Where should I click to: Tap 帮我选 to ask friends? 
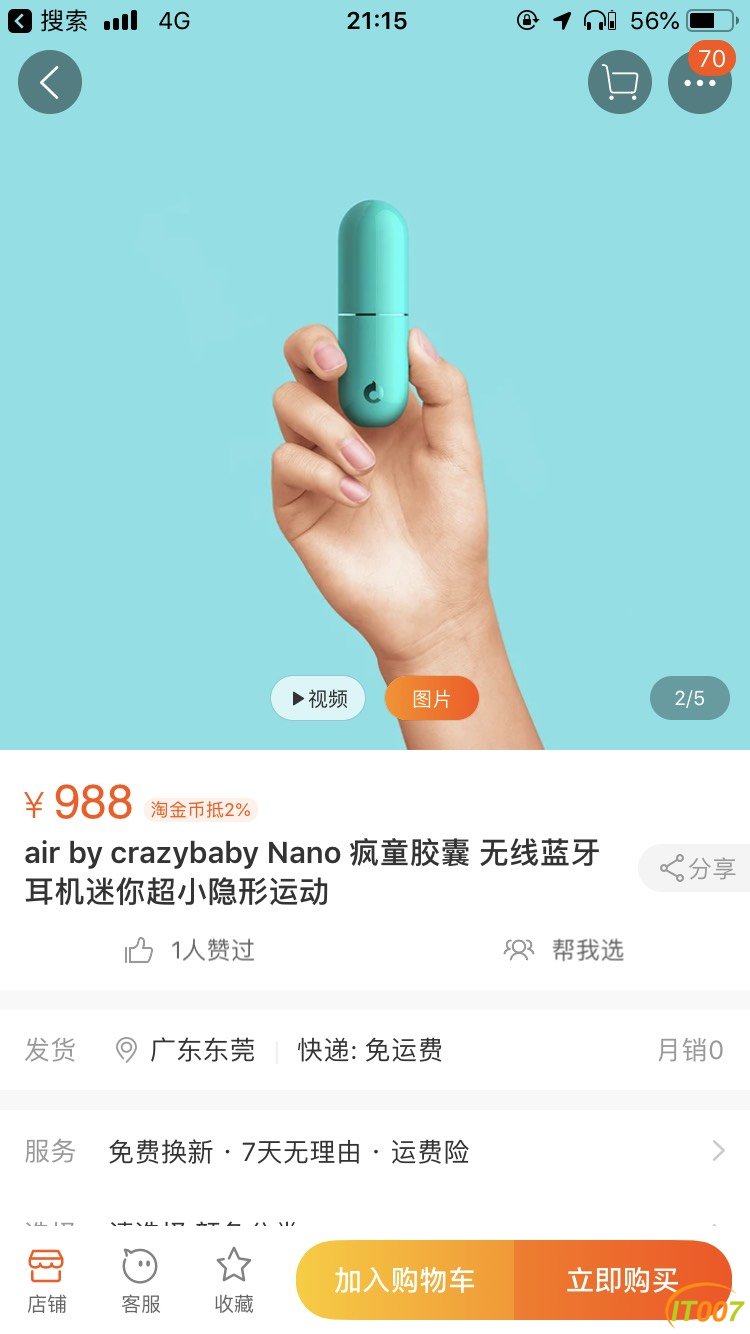coord(565,950)
